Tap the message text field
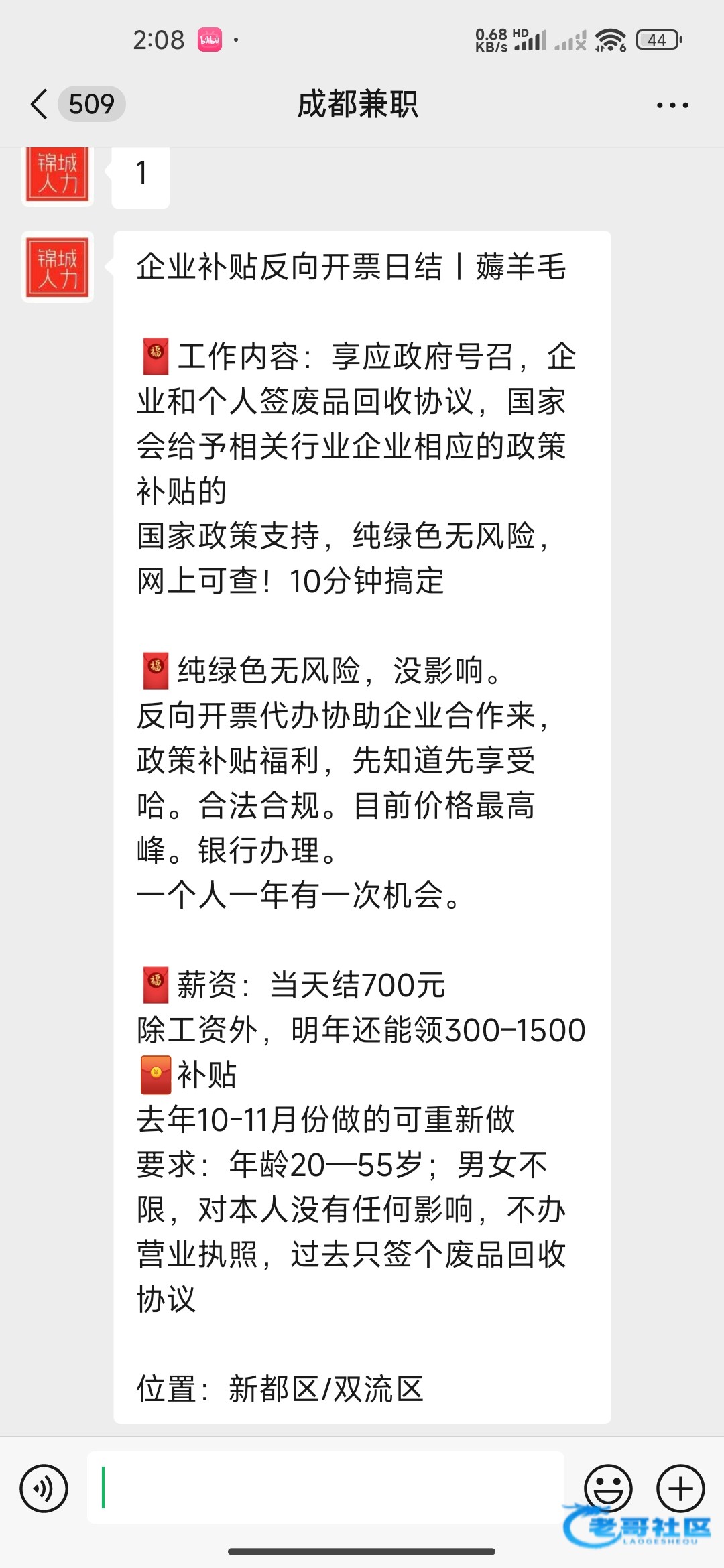Screen dimensions: 724x1568 (326, 1488)
